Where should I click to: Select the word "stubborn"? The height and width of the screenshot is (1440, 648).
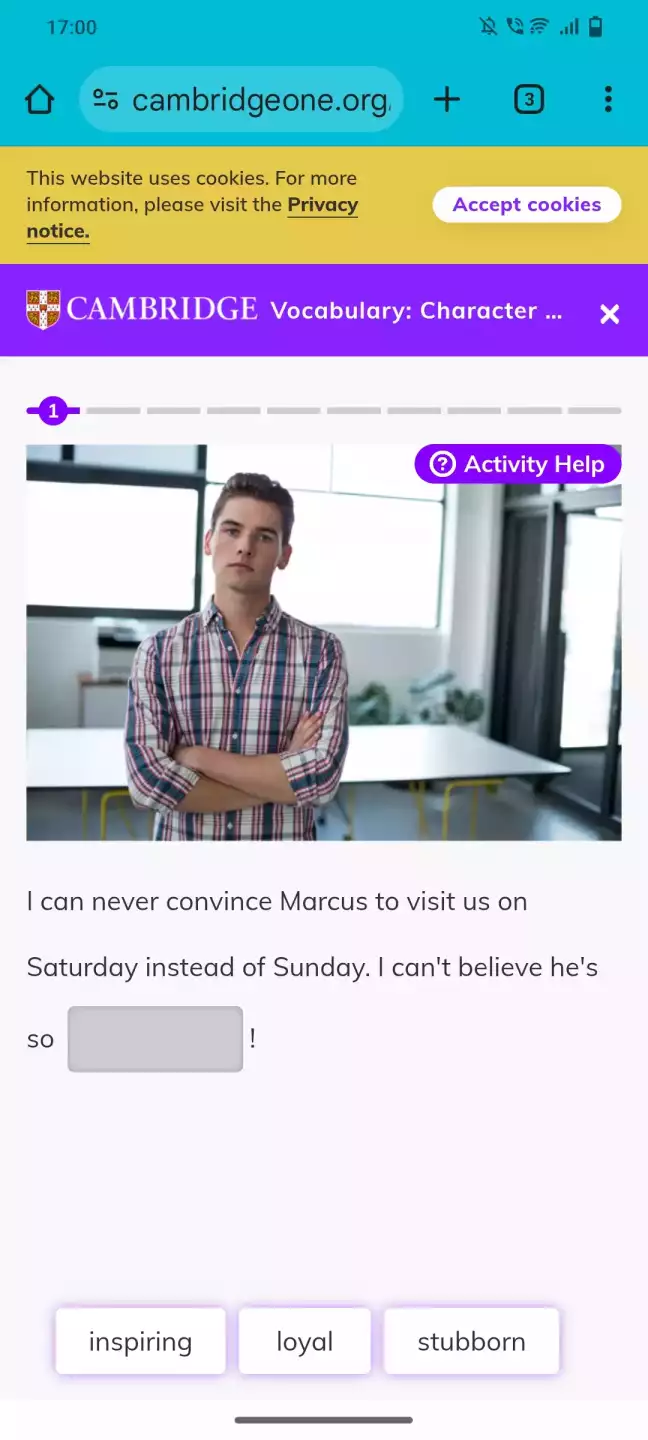(471, 1341)
